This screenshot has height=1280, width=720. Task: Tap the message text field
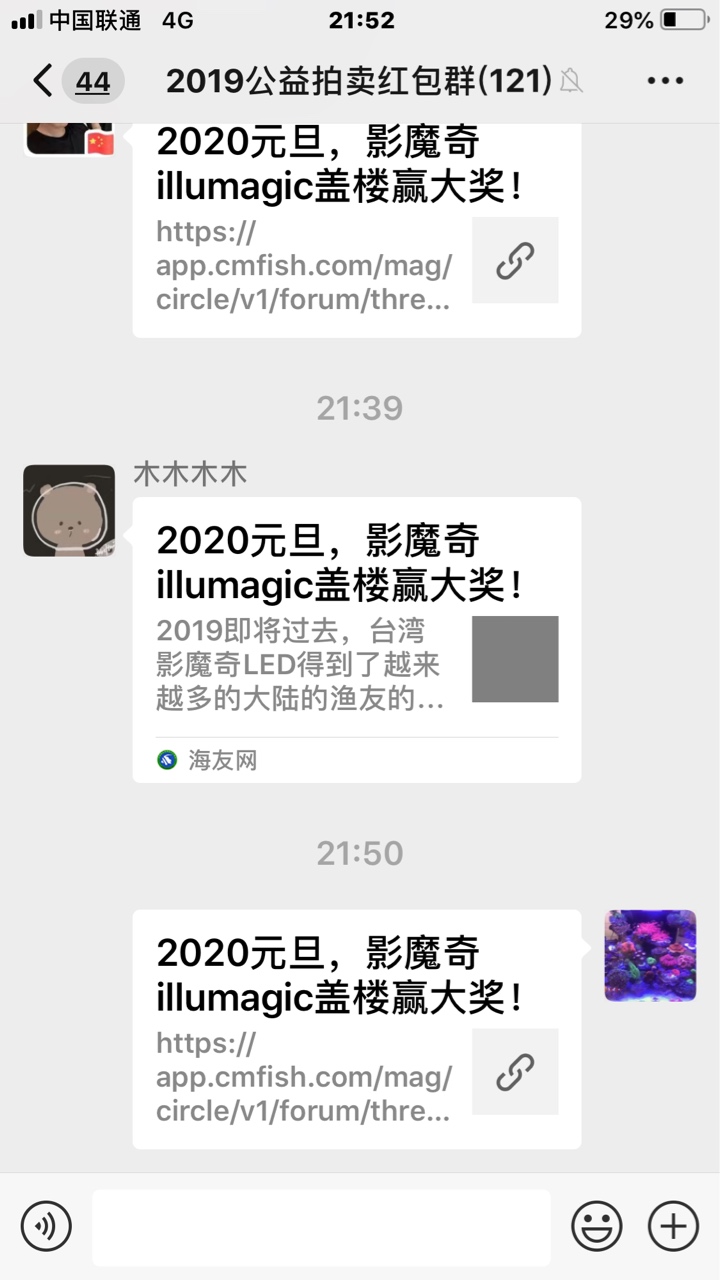pos(321,1227)
